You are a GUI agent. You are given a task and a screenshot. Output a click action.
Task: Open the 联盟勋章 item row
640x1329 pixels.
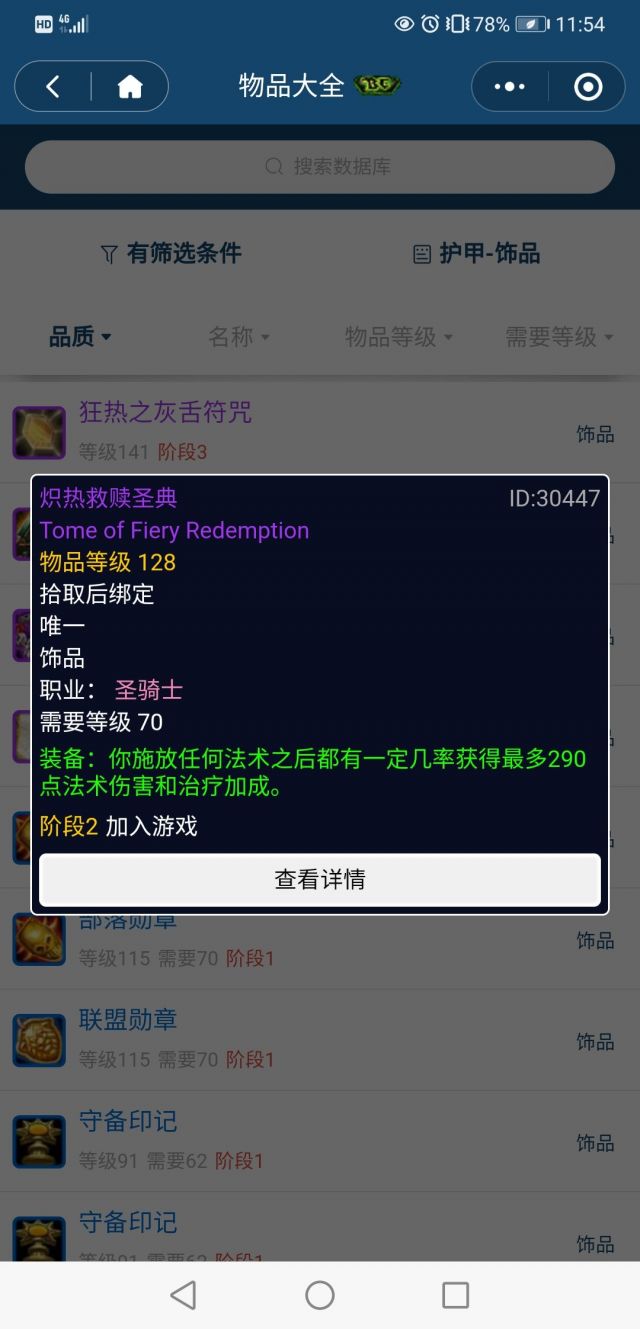[300, 1039]
